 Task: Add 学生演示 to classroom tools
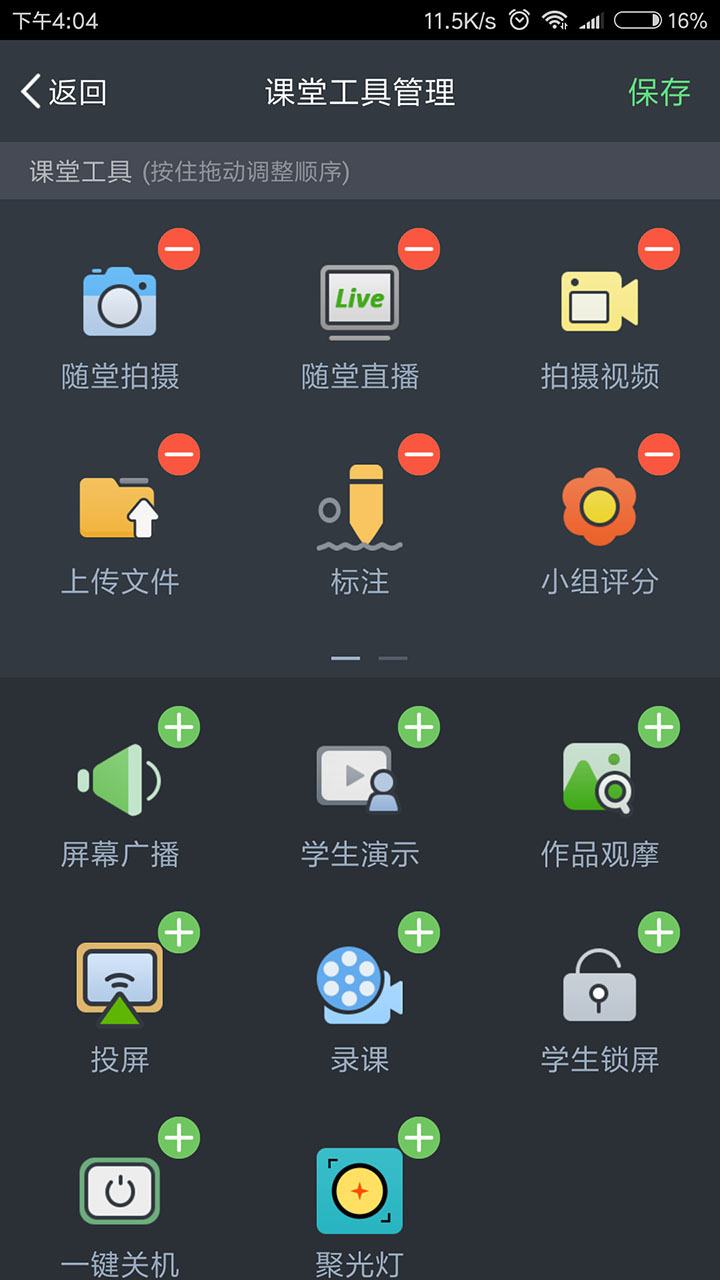(x=419, y=727)
